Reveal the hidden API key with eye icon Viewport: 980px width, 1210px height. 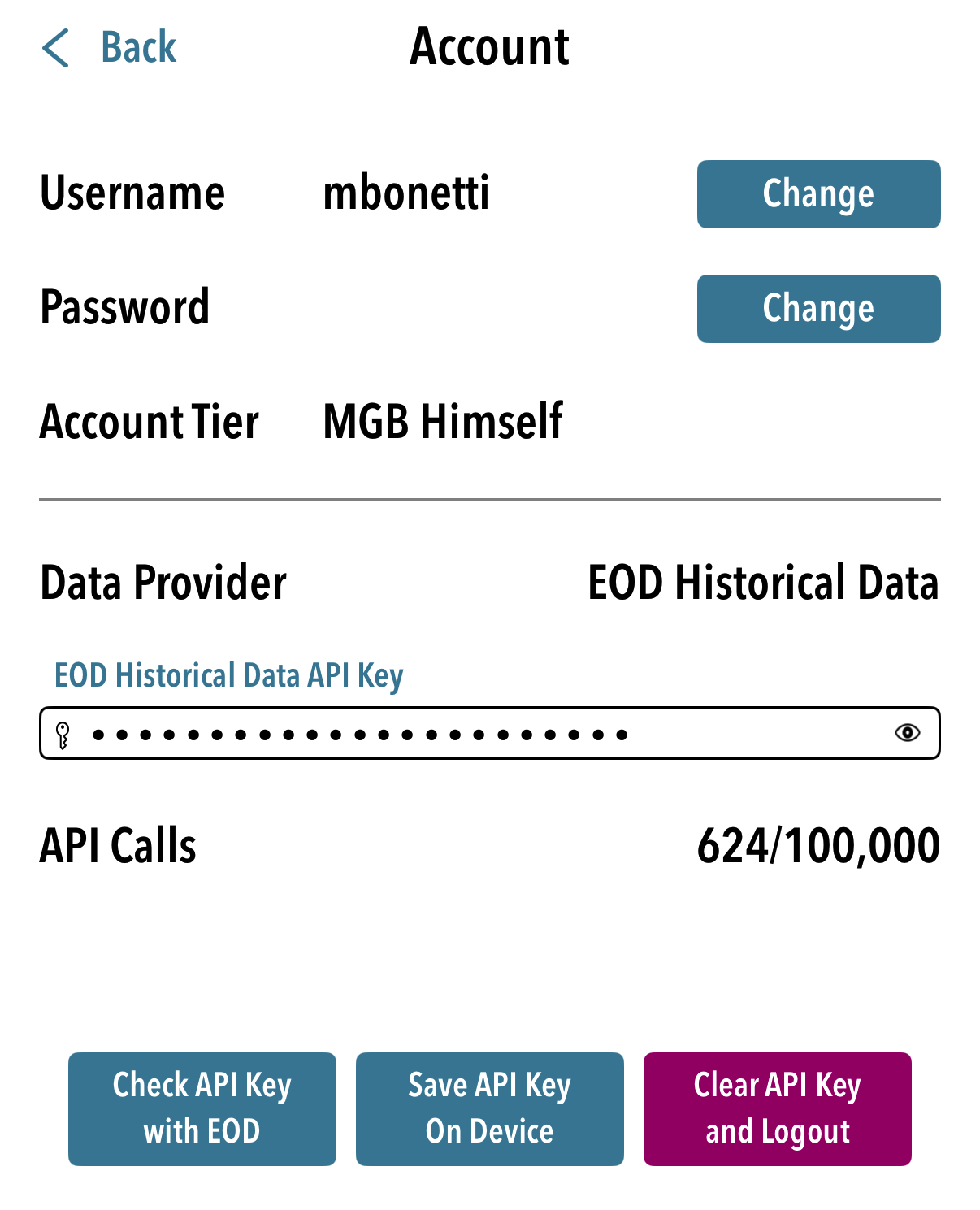(x=907, y=733)
